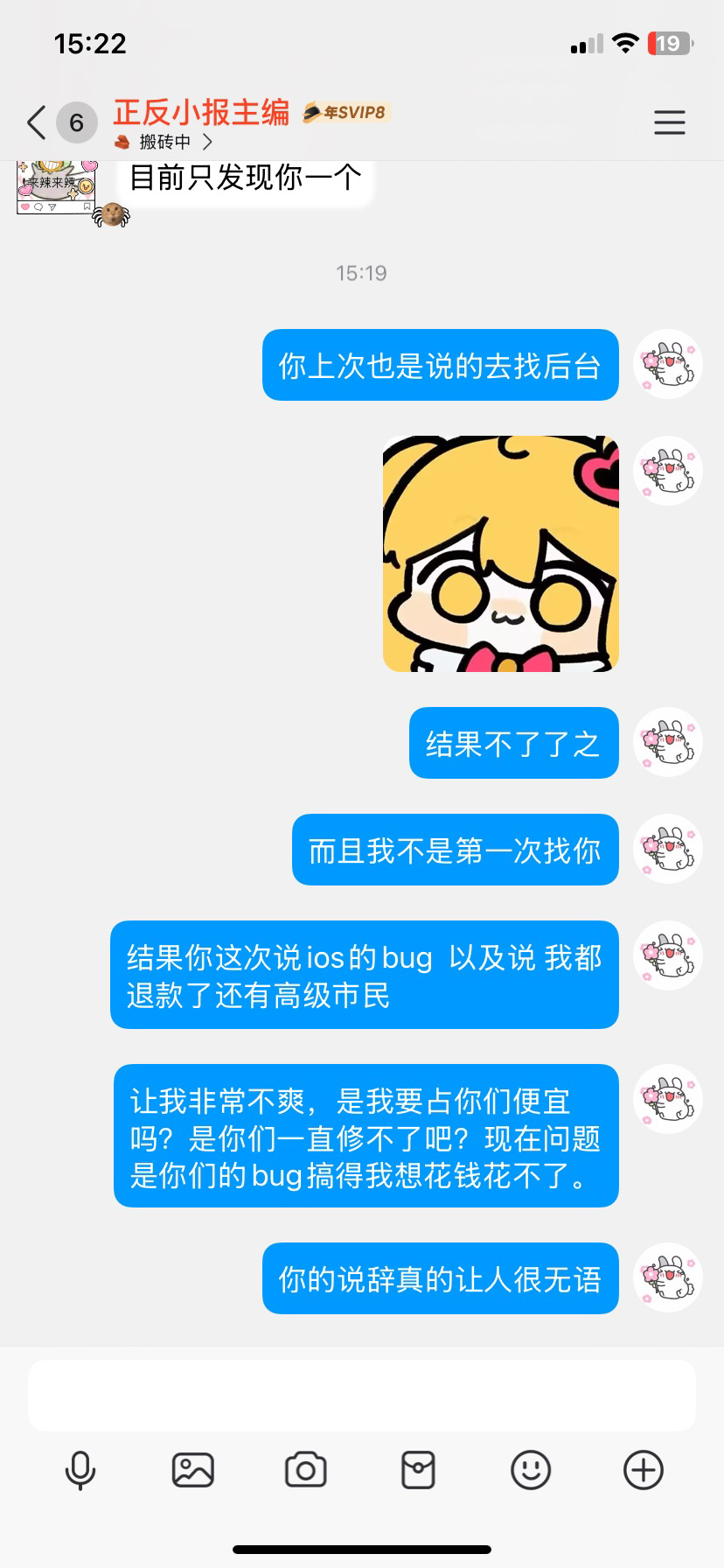Image resolution: width=724 pixels, height=1568 pixels.
Task: Launch the camera icon
Action: tap(306, 1470)
